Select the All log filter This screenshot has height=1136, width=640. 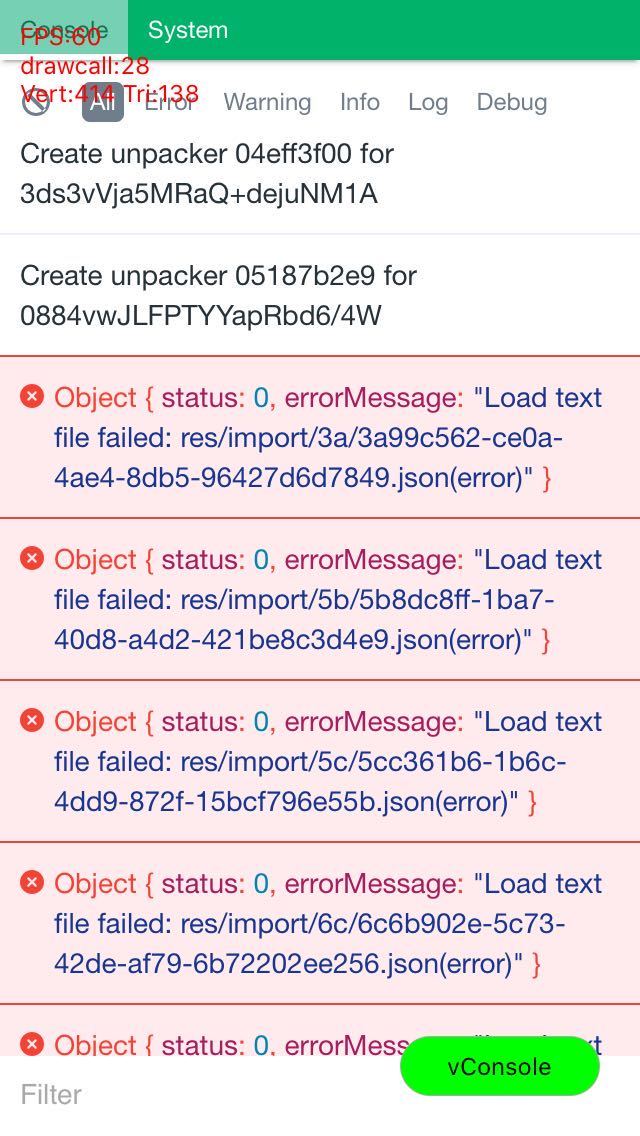tap(102, 102)
